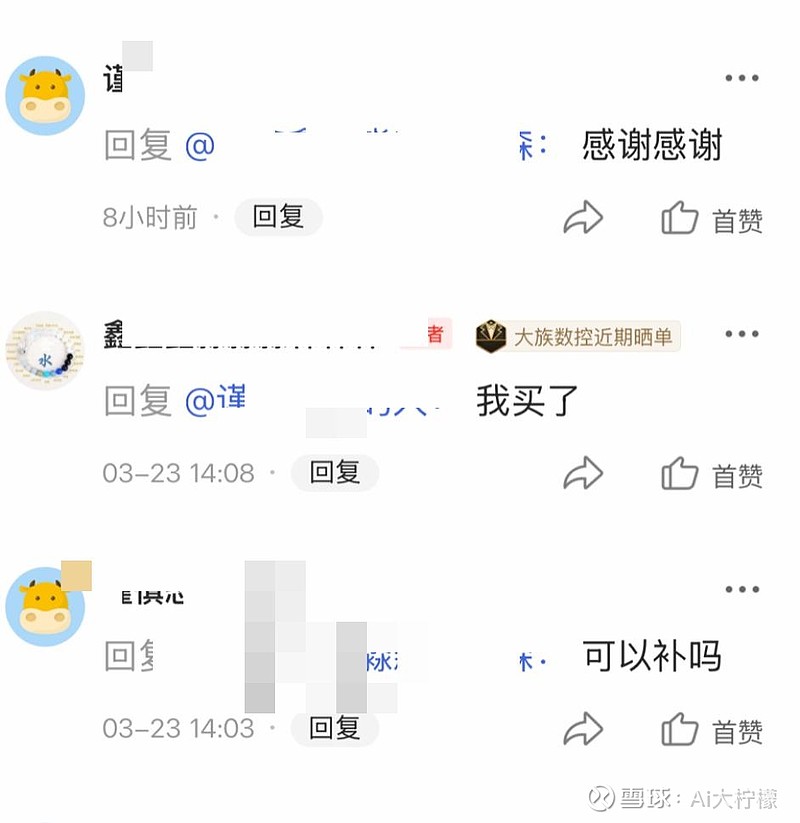The width and height of the screenshot is (800, 823).
Task: Open more options for the 感谢感谢 comment
Action: (742, 77)
